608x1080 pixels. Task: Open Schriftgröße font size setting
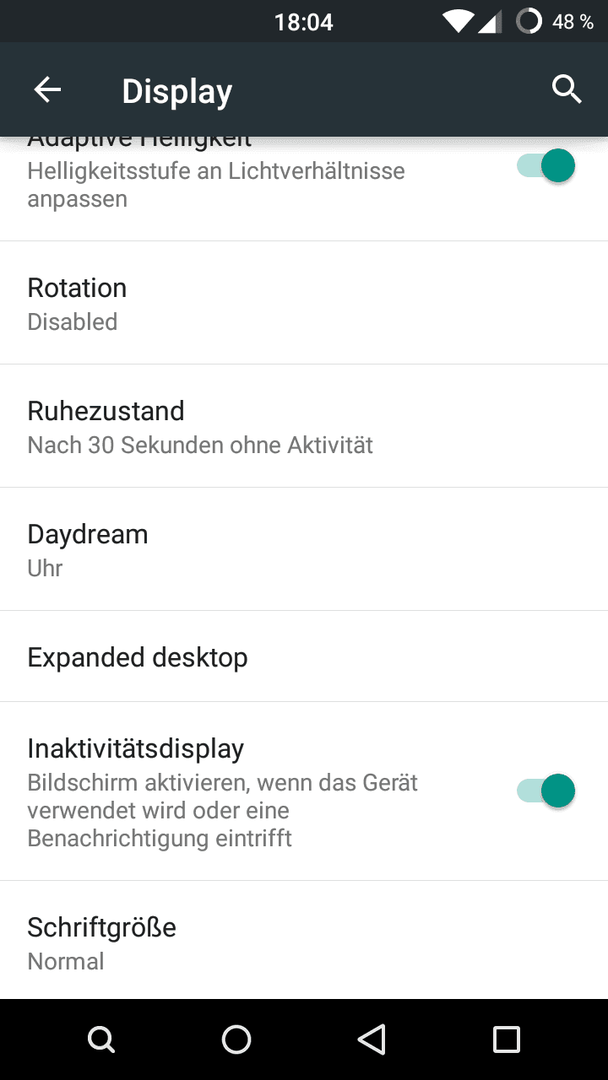[x=304, y=940]
